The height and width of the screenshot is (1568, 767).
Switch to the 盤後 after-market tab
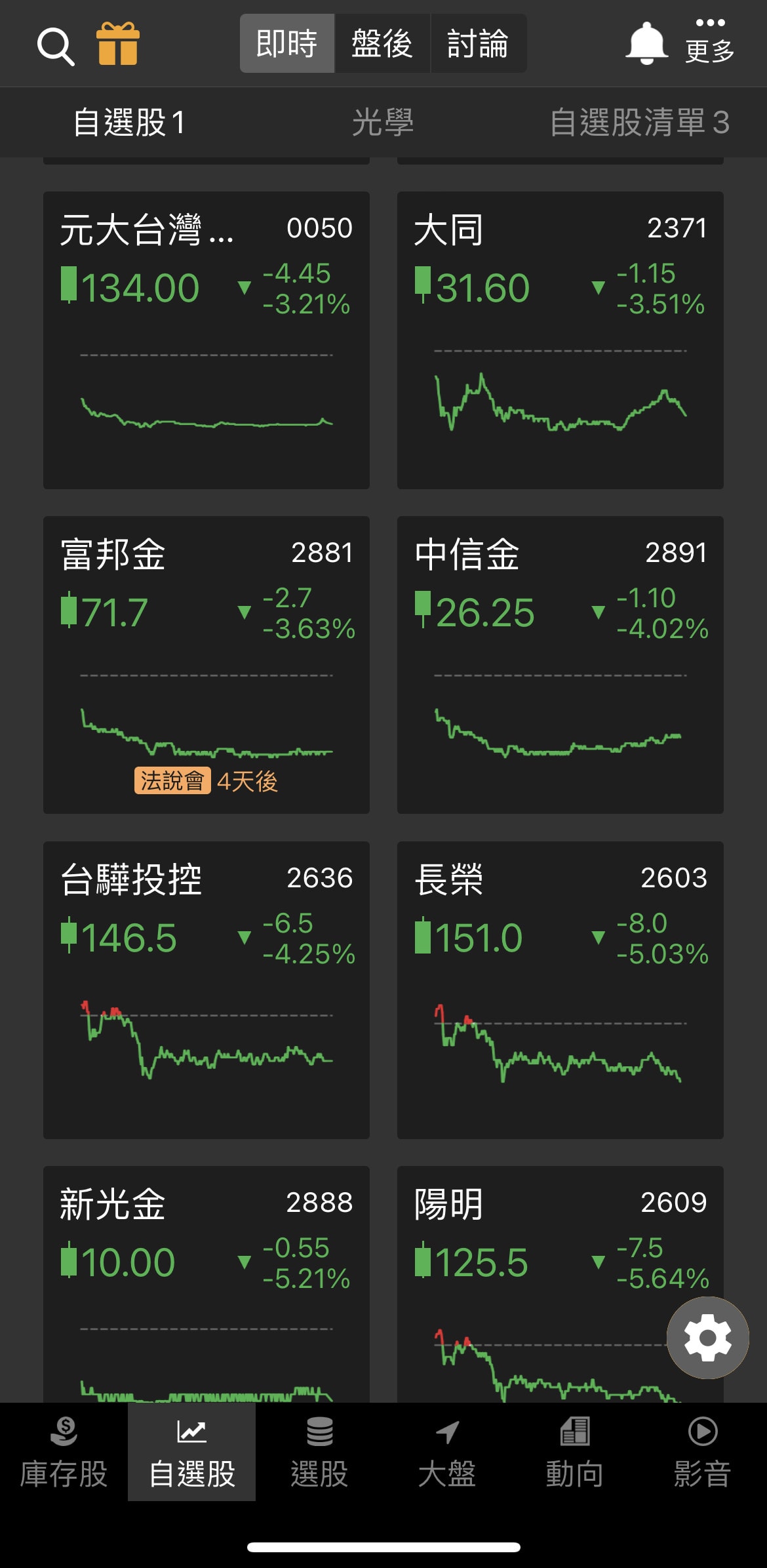(383, 43)
